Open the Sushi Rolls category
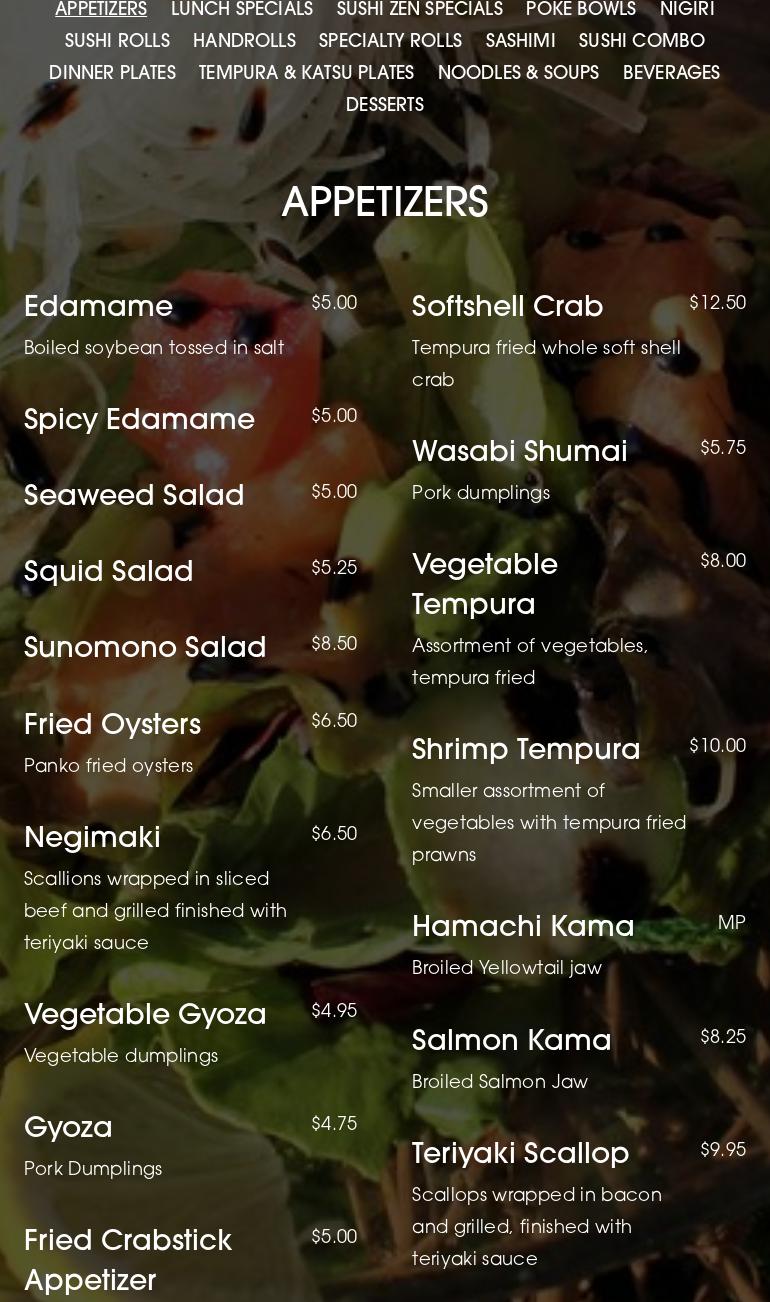Screen dimensions: 770x1302 [x=117, y=41]
